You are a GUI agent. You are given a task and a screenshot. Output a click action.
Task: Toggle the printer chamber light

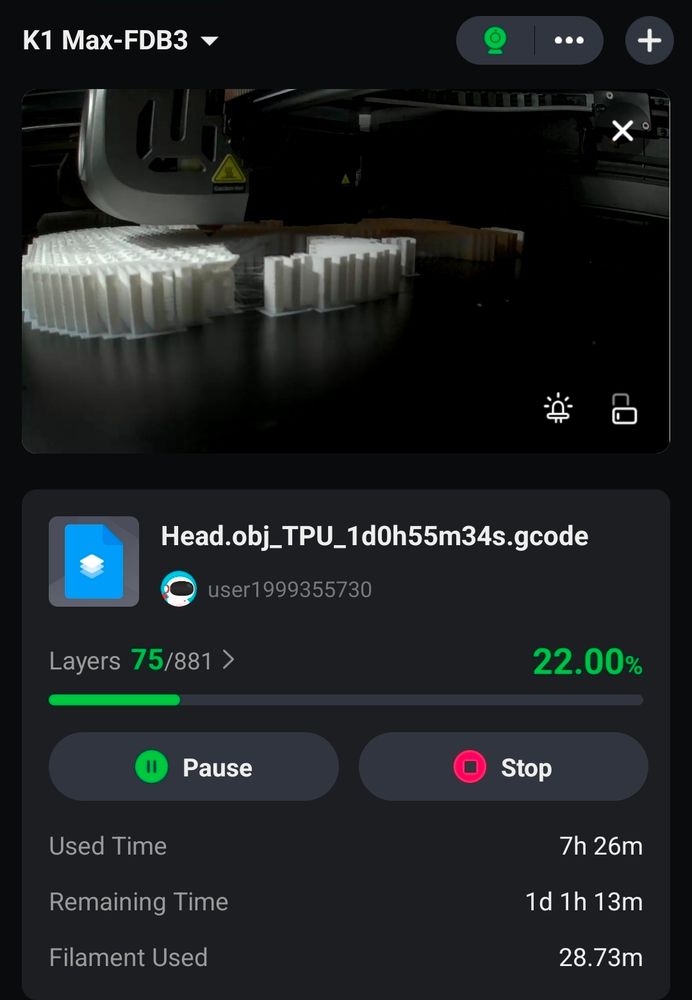(x=558, y=409)
